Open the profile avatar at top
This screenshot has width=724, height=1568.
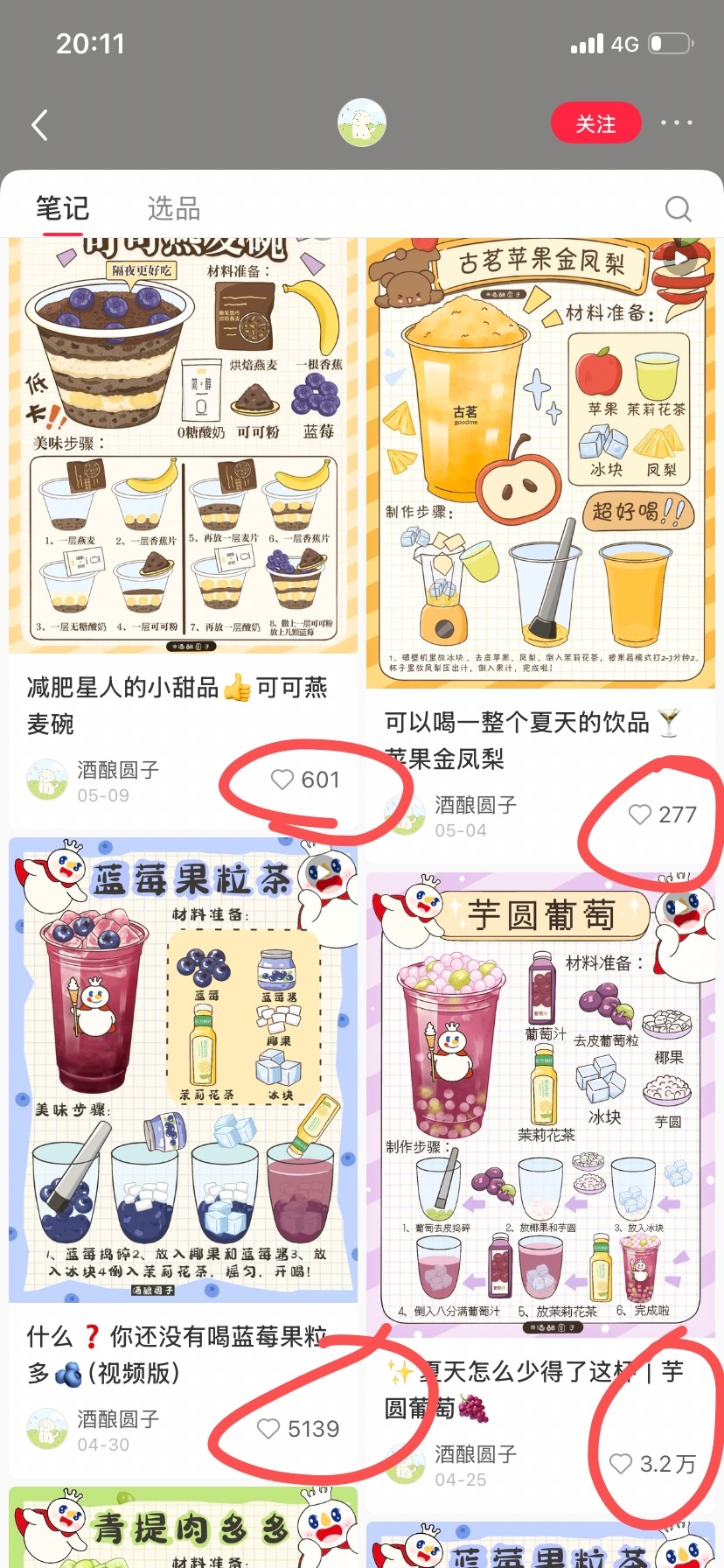pos(362,122)
